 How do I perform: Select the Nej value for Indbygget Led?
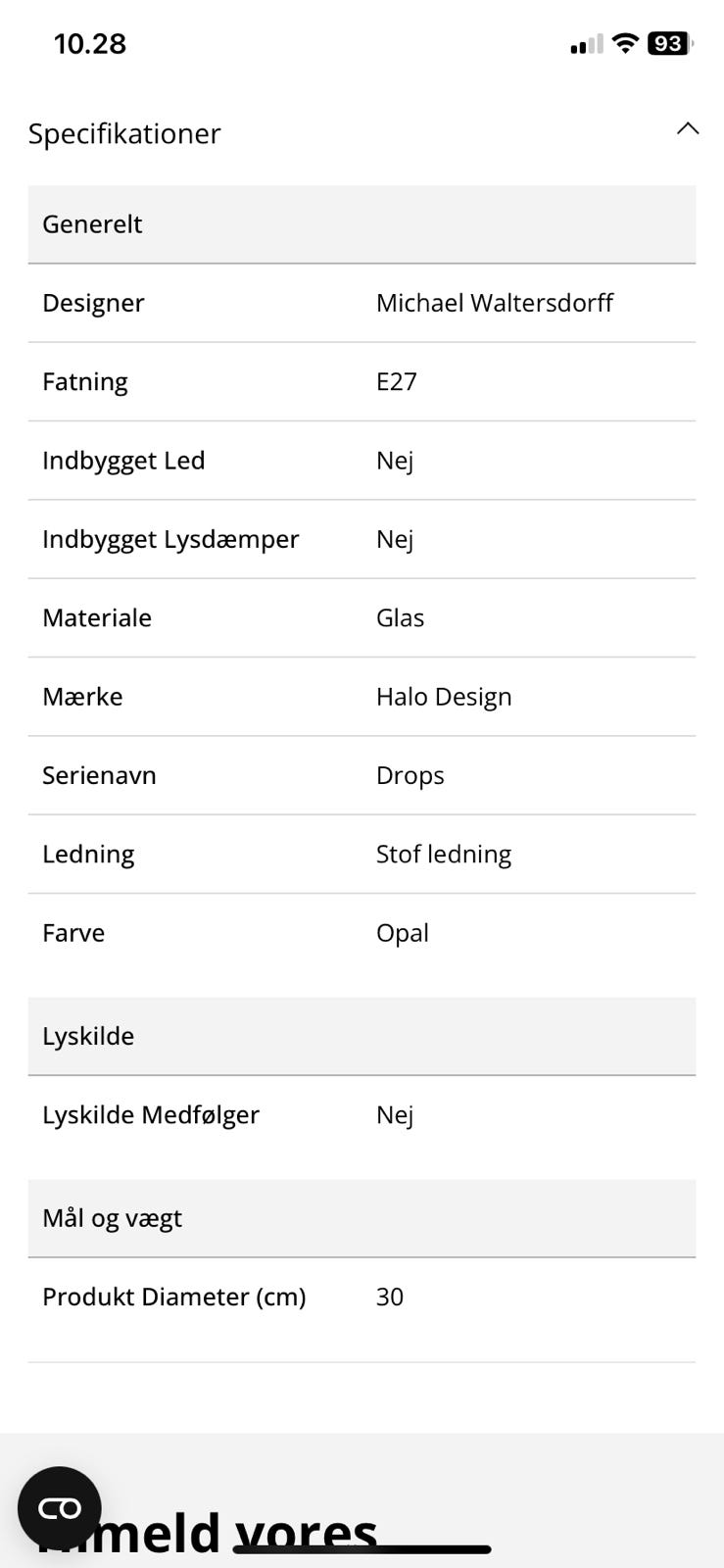click(395, 461)
